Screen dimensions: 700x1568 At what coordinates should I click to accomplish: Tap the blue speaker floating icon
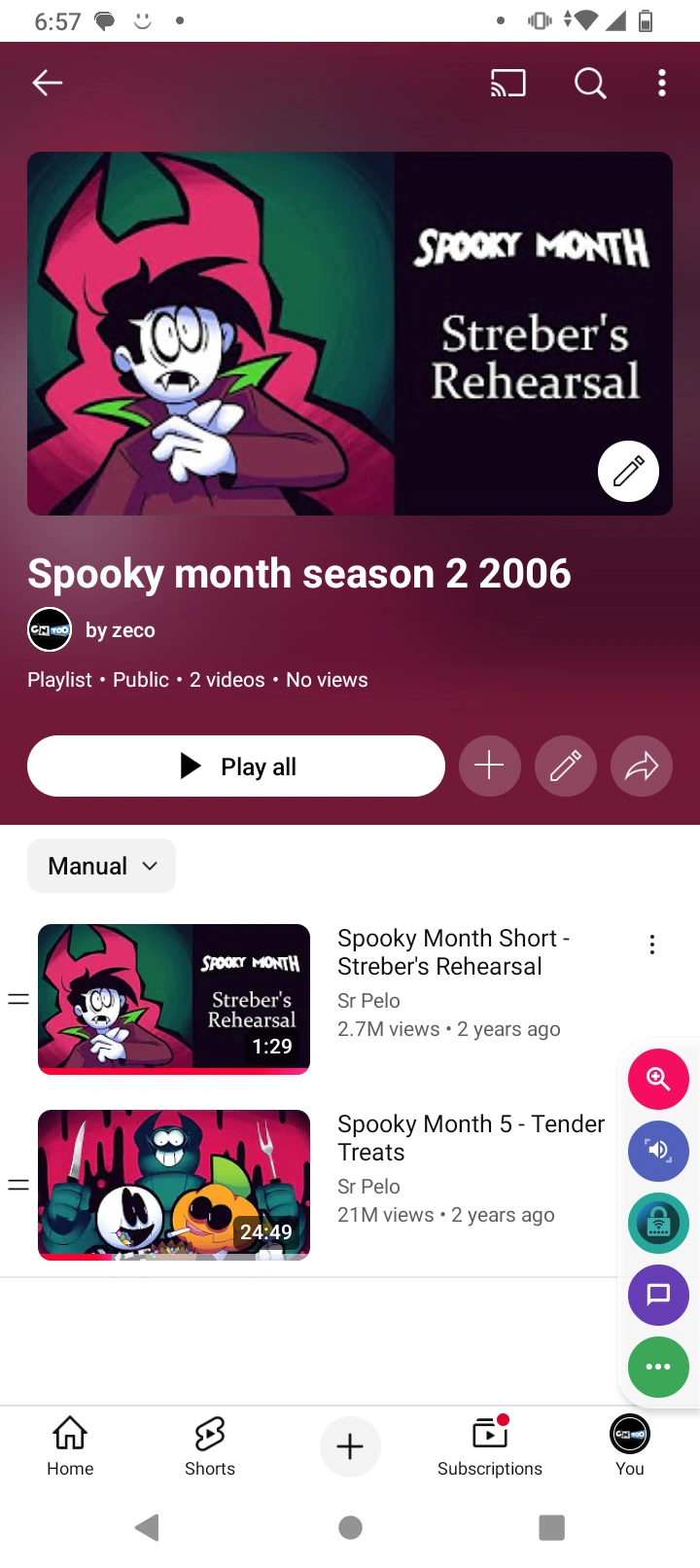tap(658, 1151)
